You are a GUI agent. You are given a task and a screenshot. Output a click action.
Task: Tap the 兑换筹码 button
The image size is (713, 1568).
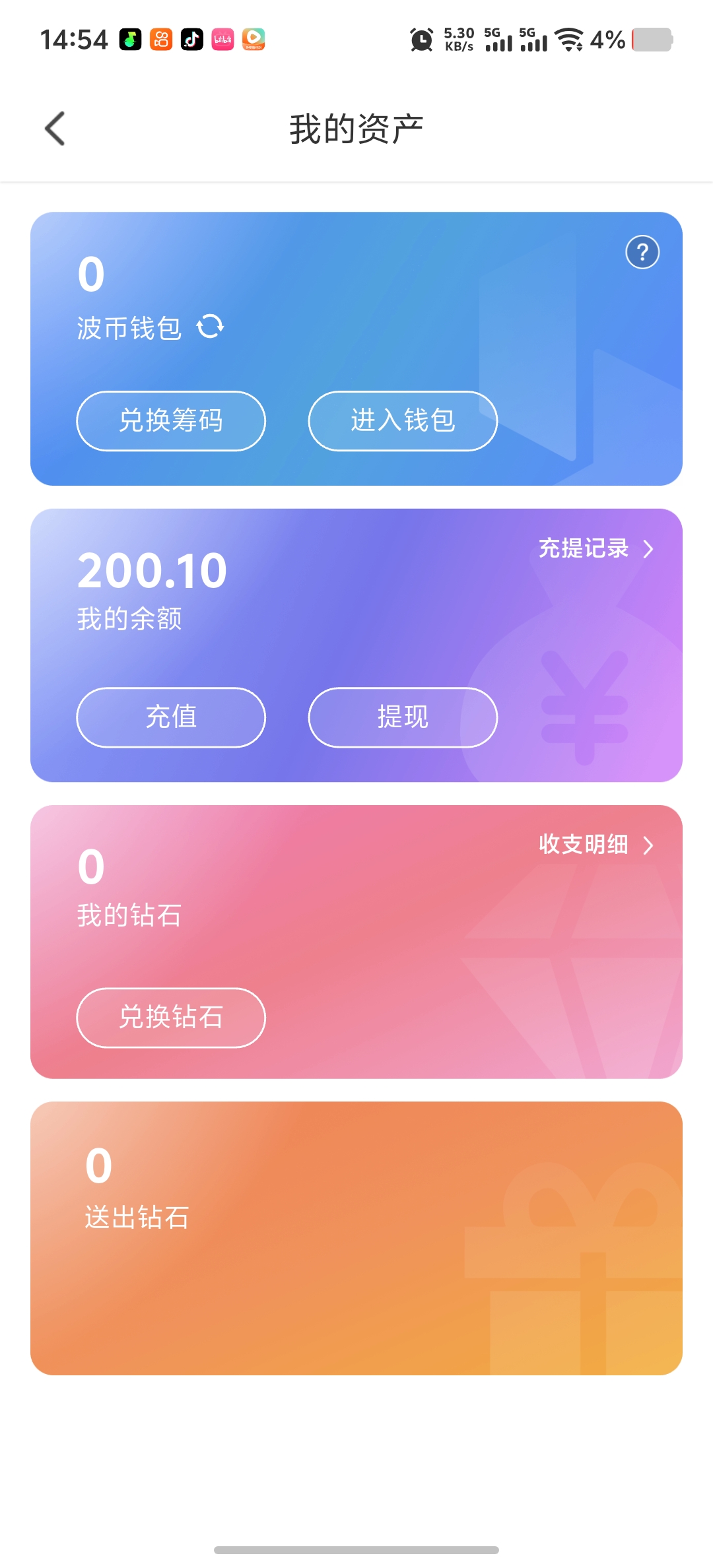pyautogui.click(x=171, y=421)
